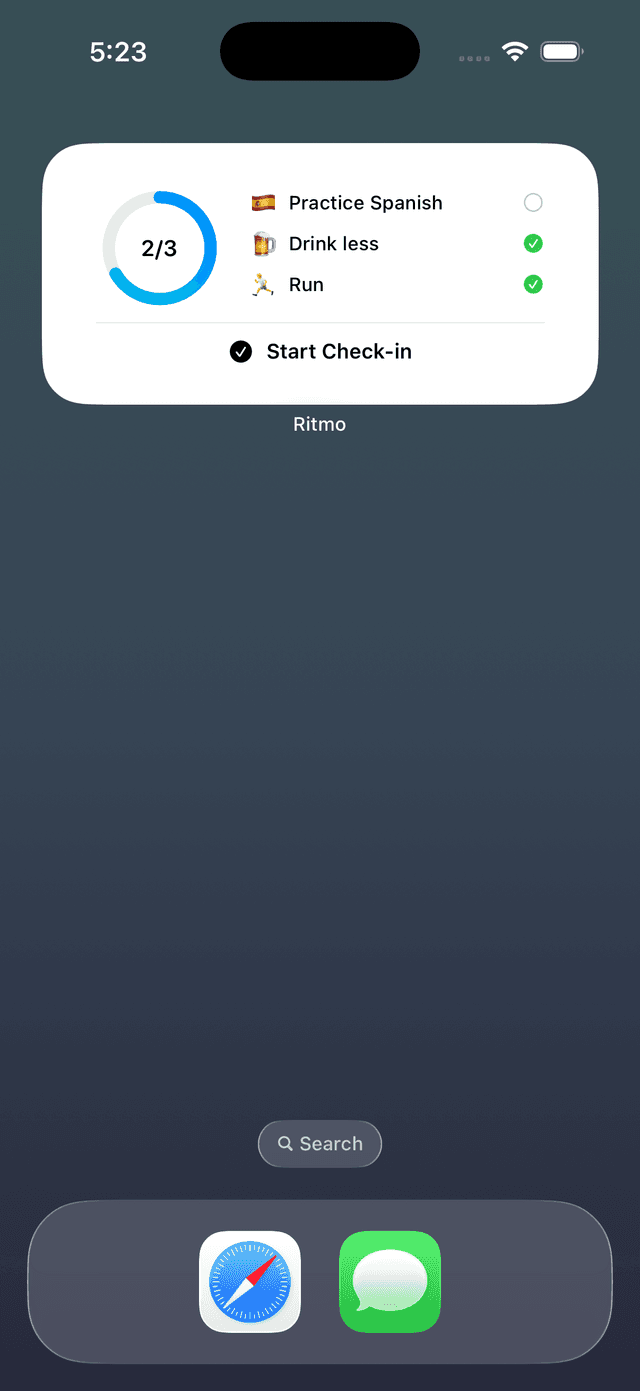Image resolution: width=640 pixels, height=1391 pixels.
Task: Uncheck the Run habit
Action: [x=533, y=285]
